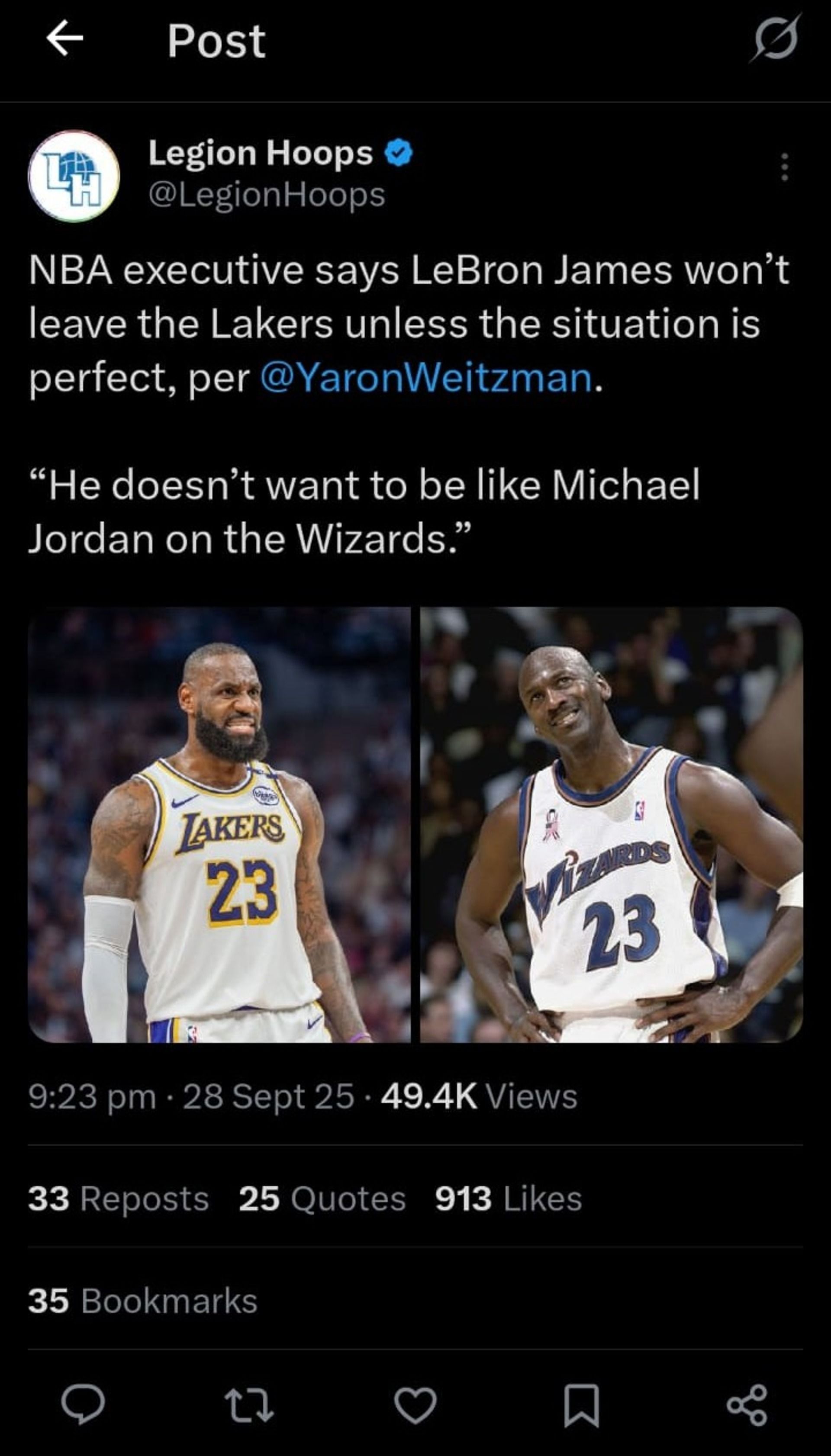The height and width of the screenshot is (1456, 831).
Task: Open Legion Hoops profile picture
Action: (x=74, y=176)
